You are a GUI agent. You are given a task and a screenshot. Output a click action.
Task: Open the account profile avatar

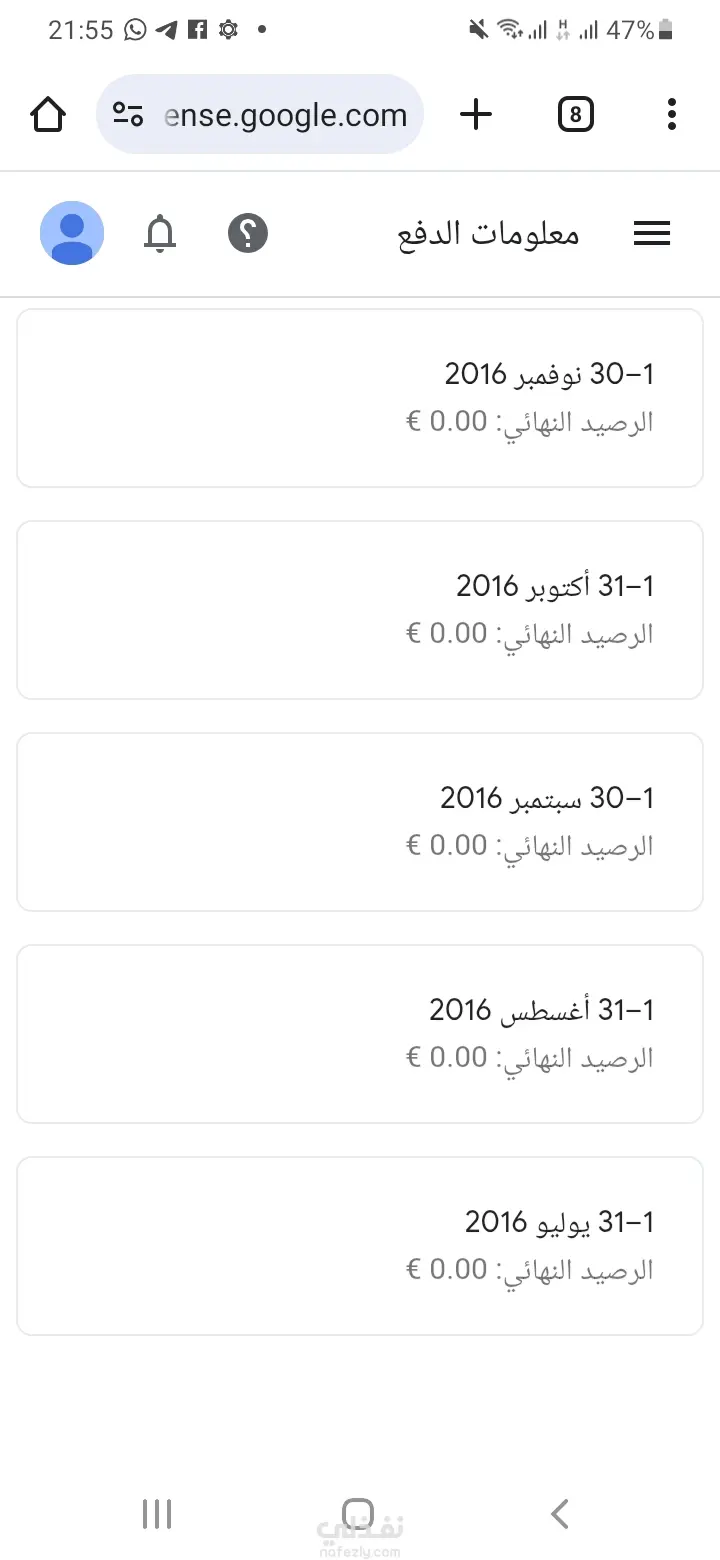[72, 233]
